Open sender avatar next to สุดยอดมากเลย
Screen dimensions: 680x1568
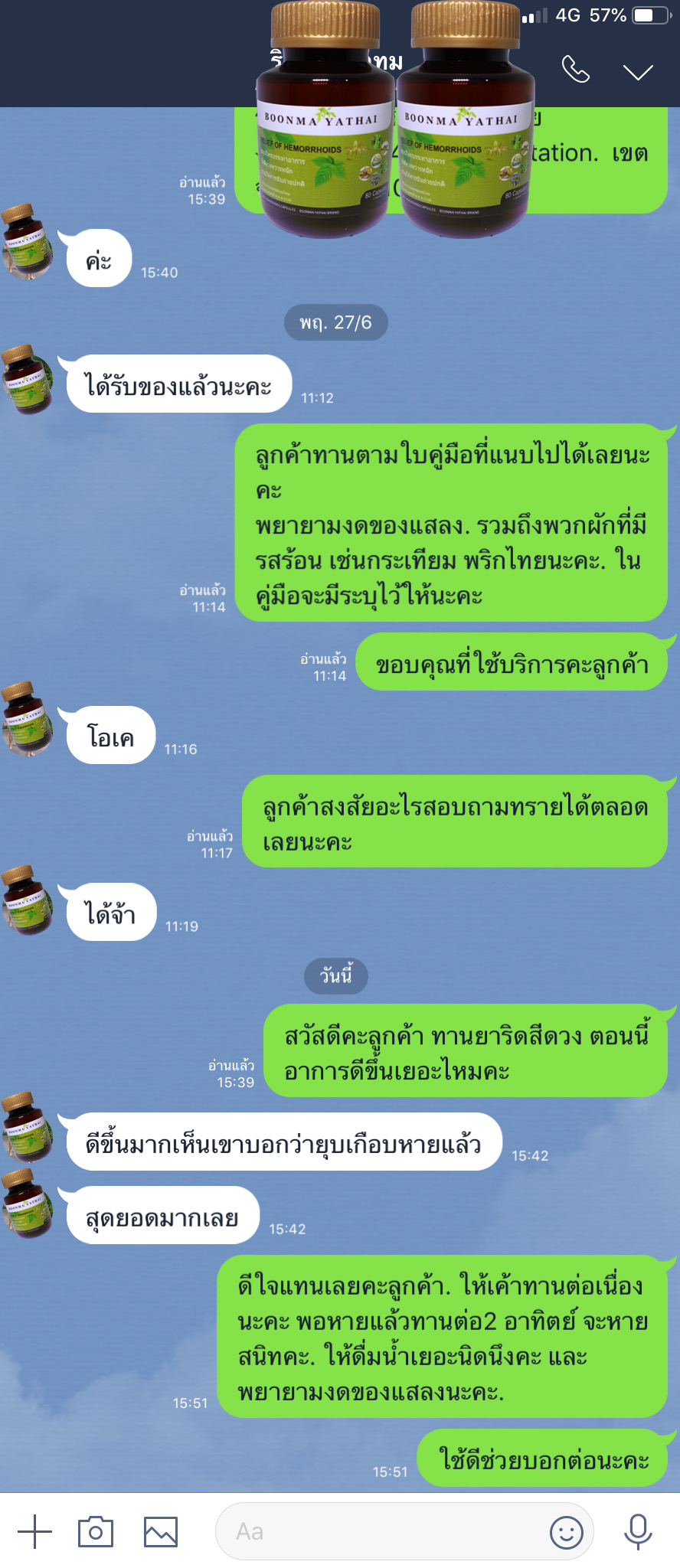pos(28,1204)
